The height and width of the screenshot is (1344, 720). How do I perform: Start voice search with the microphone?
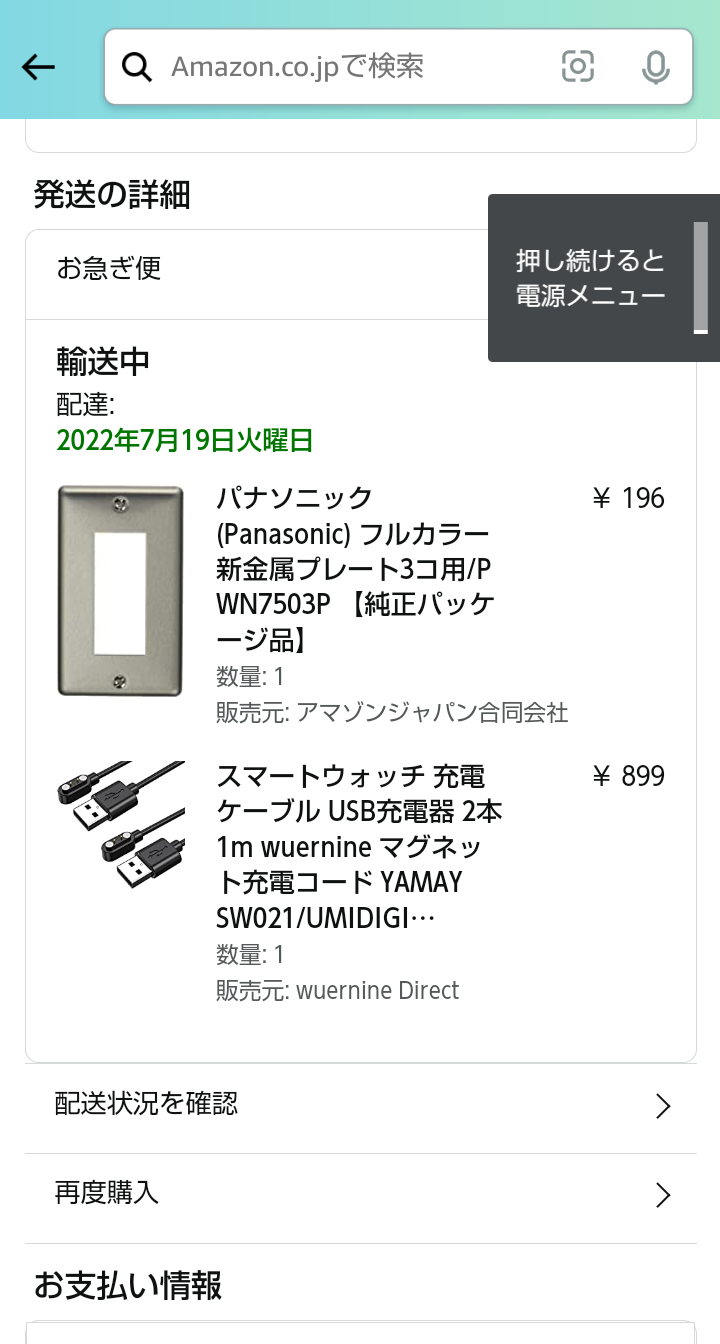655,67
